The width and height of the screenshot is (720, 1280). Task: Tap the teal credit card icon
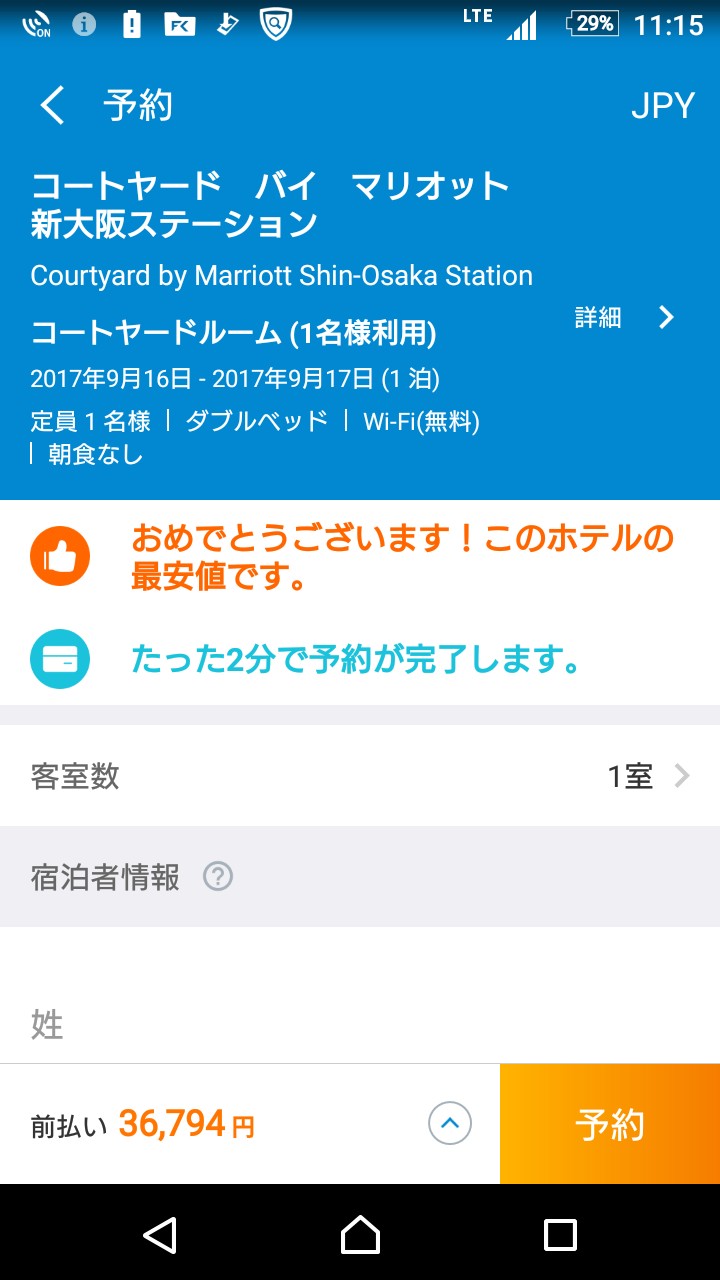pyautogui.click(x=60, y=658)
